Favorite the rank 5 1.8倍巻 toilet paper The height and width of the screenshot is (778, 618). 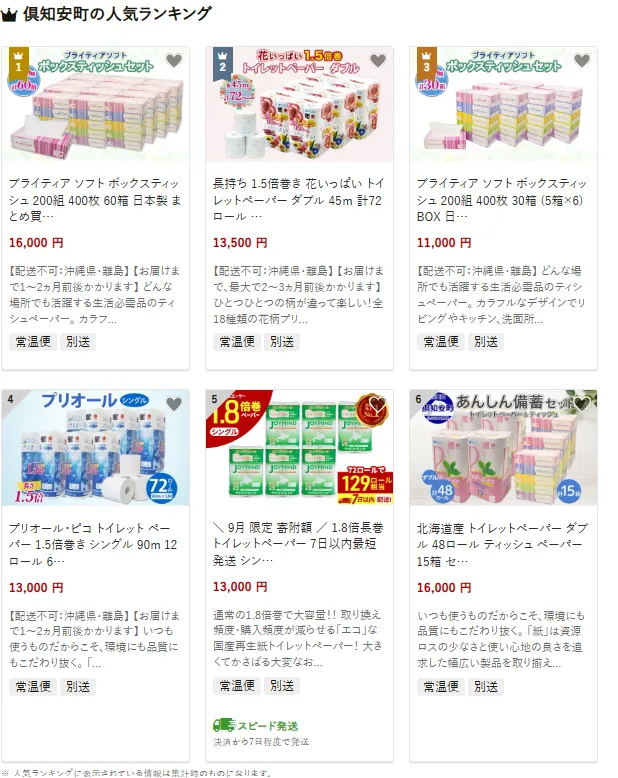tap(378, 405)
